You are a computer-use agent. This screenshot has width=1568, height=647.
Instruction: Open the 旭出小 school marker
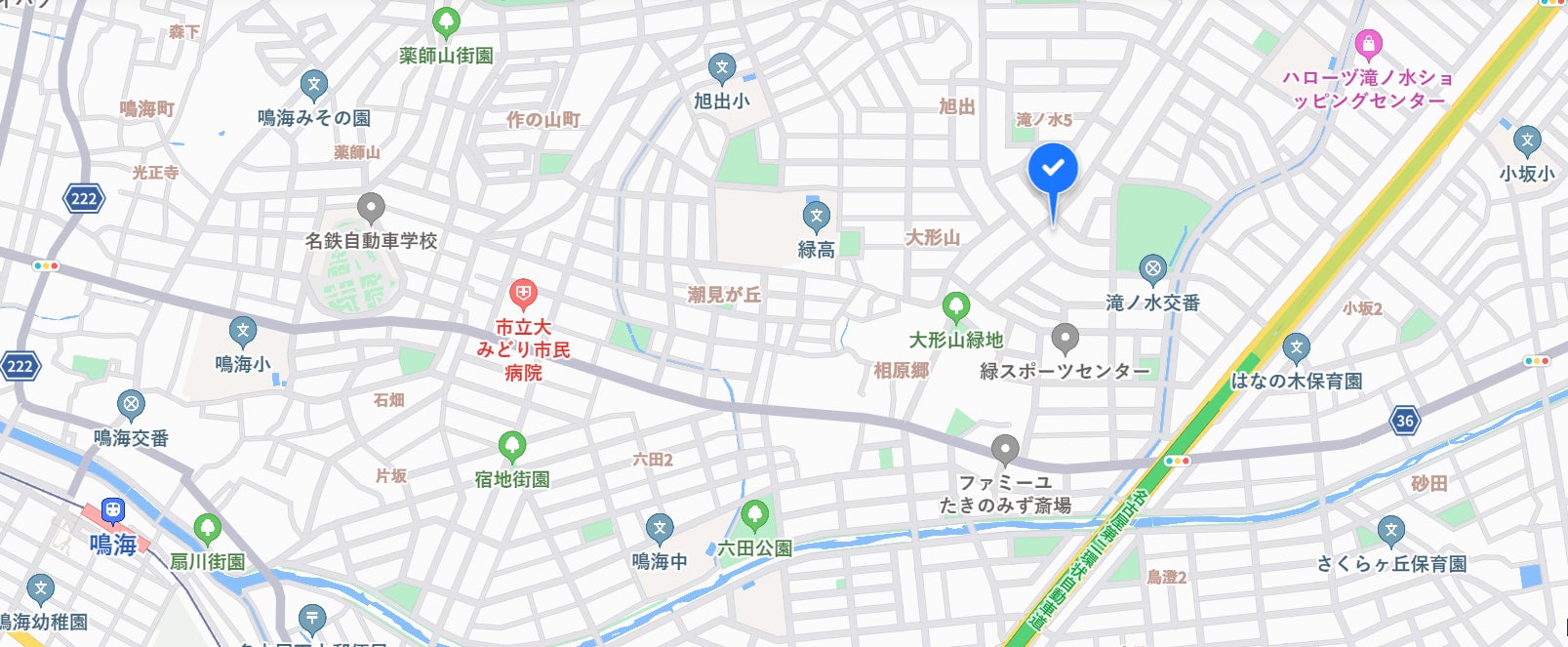click(722, 68)
